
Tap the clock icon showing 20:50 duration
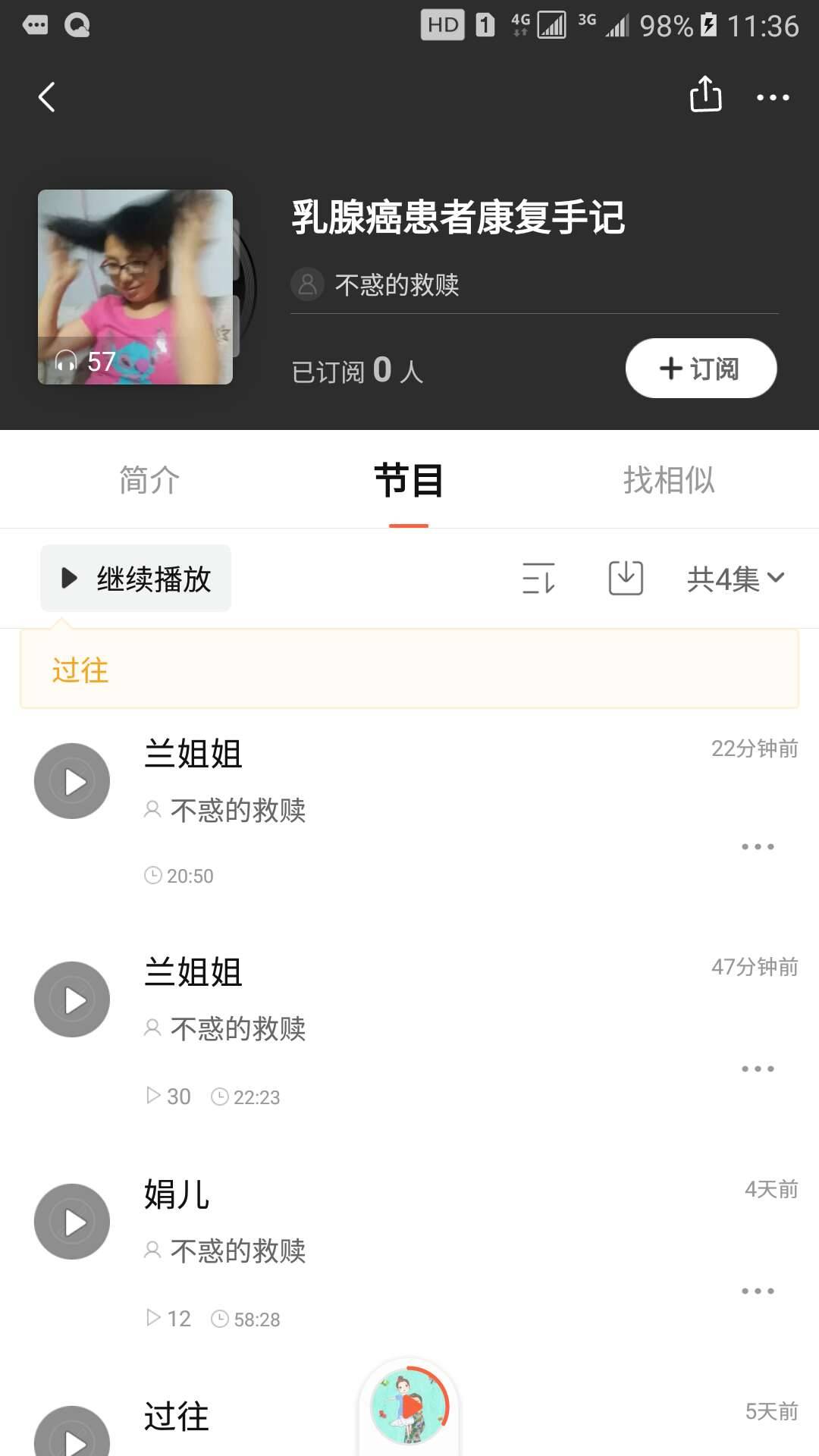pos(153,876)
